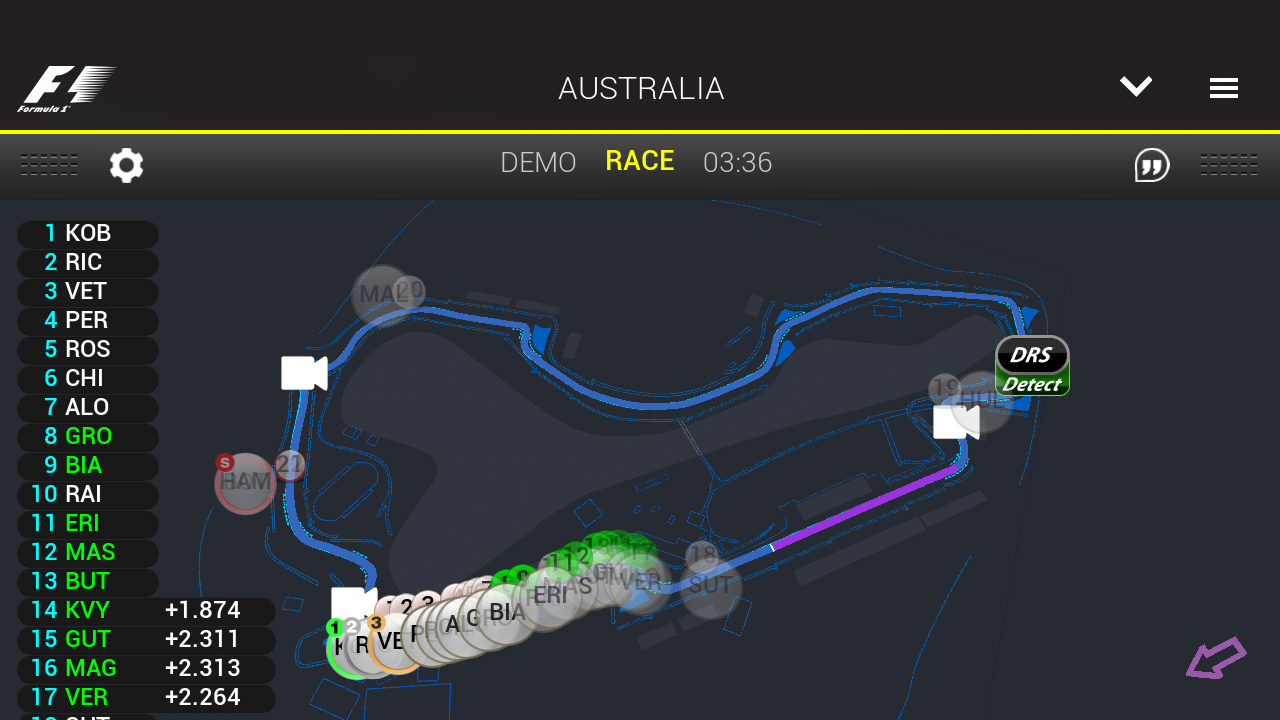Screen dimensions: 1280x720
Task: Tap the DRS Detect marker
Action: [1032, 366]
